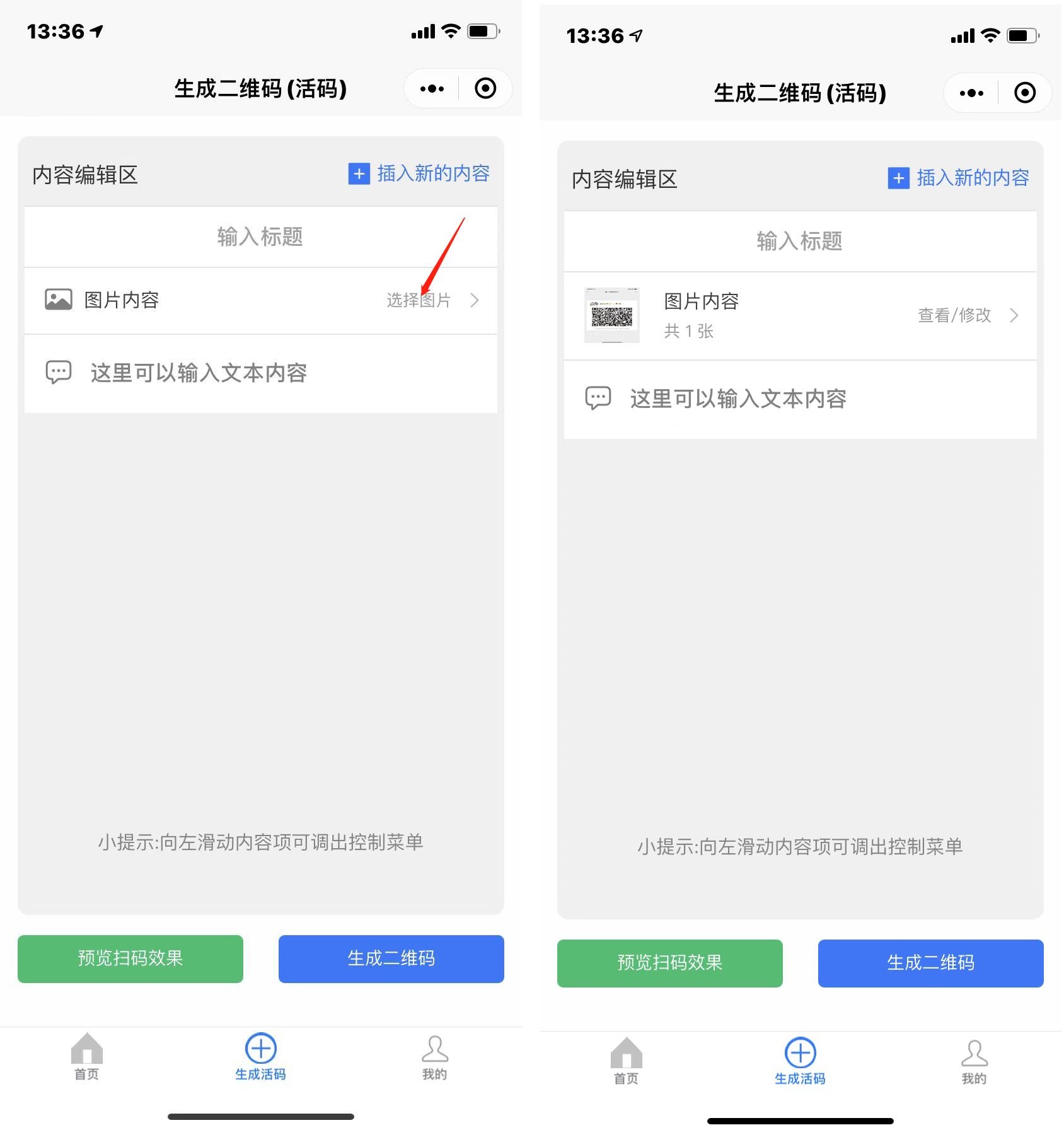The height and width of the screenshot is (1130, 1064).
Task: Click the 输入标题 title input field
Action: click(x=260, y=236)
